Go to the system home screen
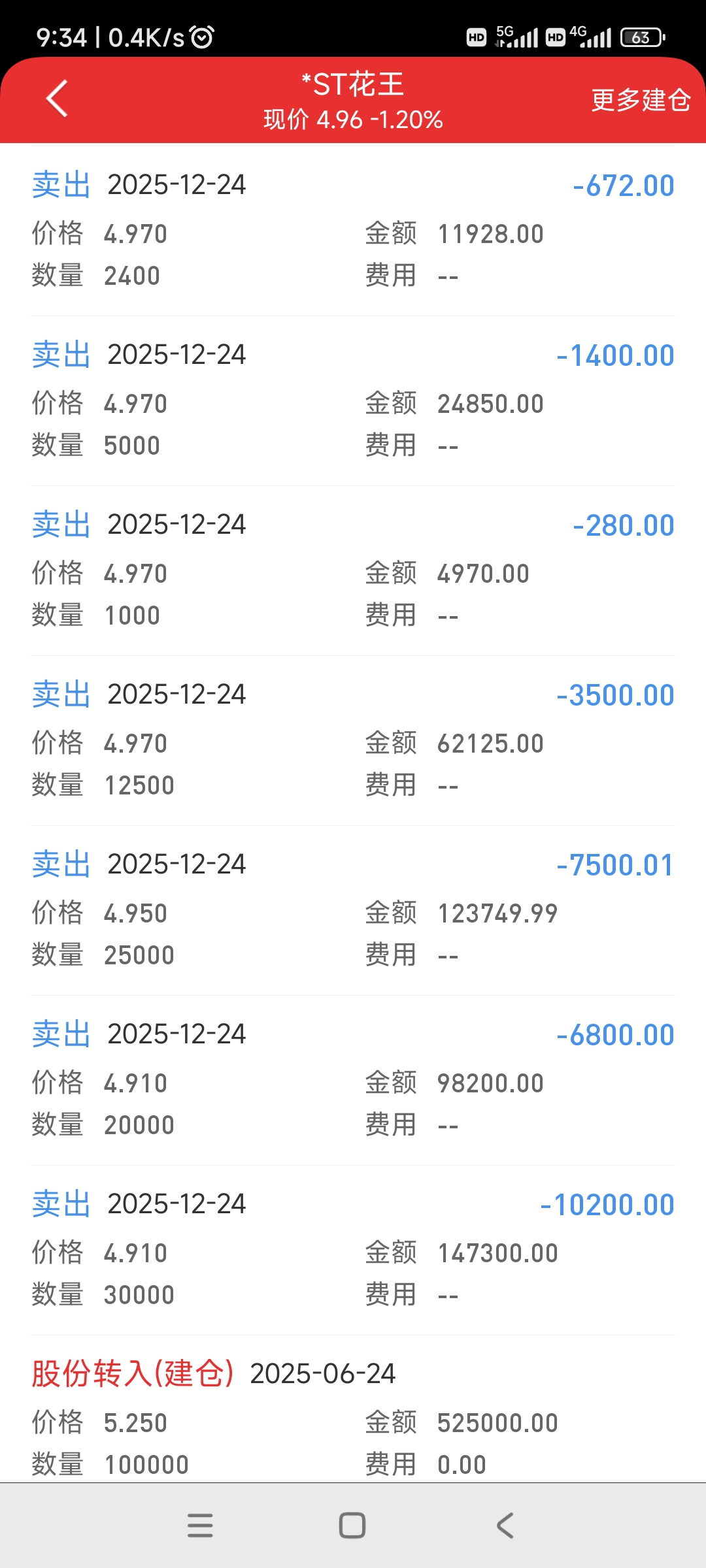The width and height of the screenshot is (706, 1568). click(x=352, y=1526)
